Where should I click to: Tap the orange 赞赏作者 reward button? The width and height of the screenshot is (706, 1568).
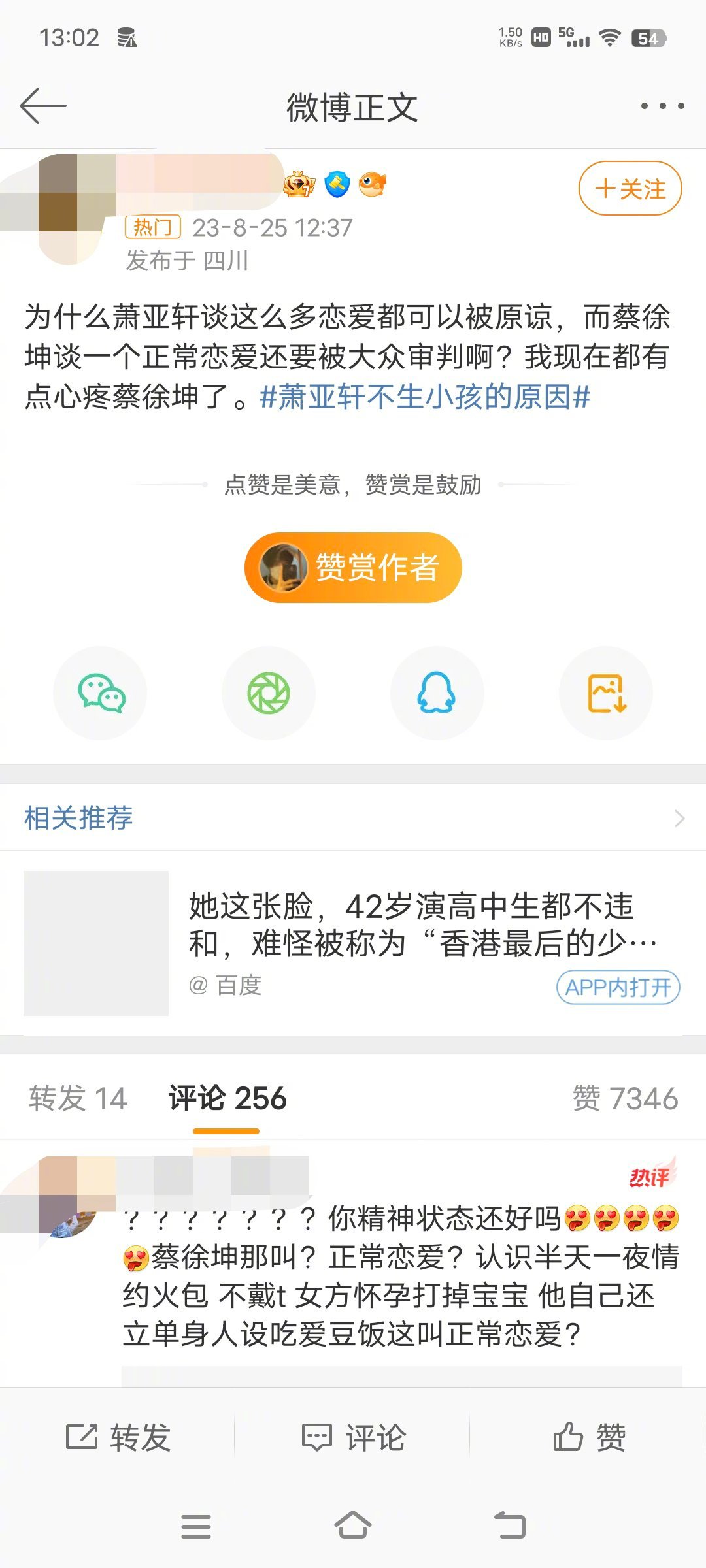(353, 567)
